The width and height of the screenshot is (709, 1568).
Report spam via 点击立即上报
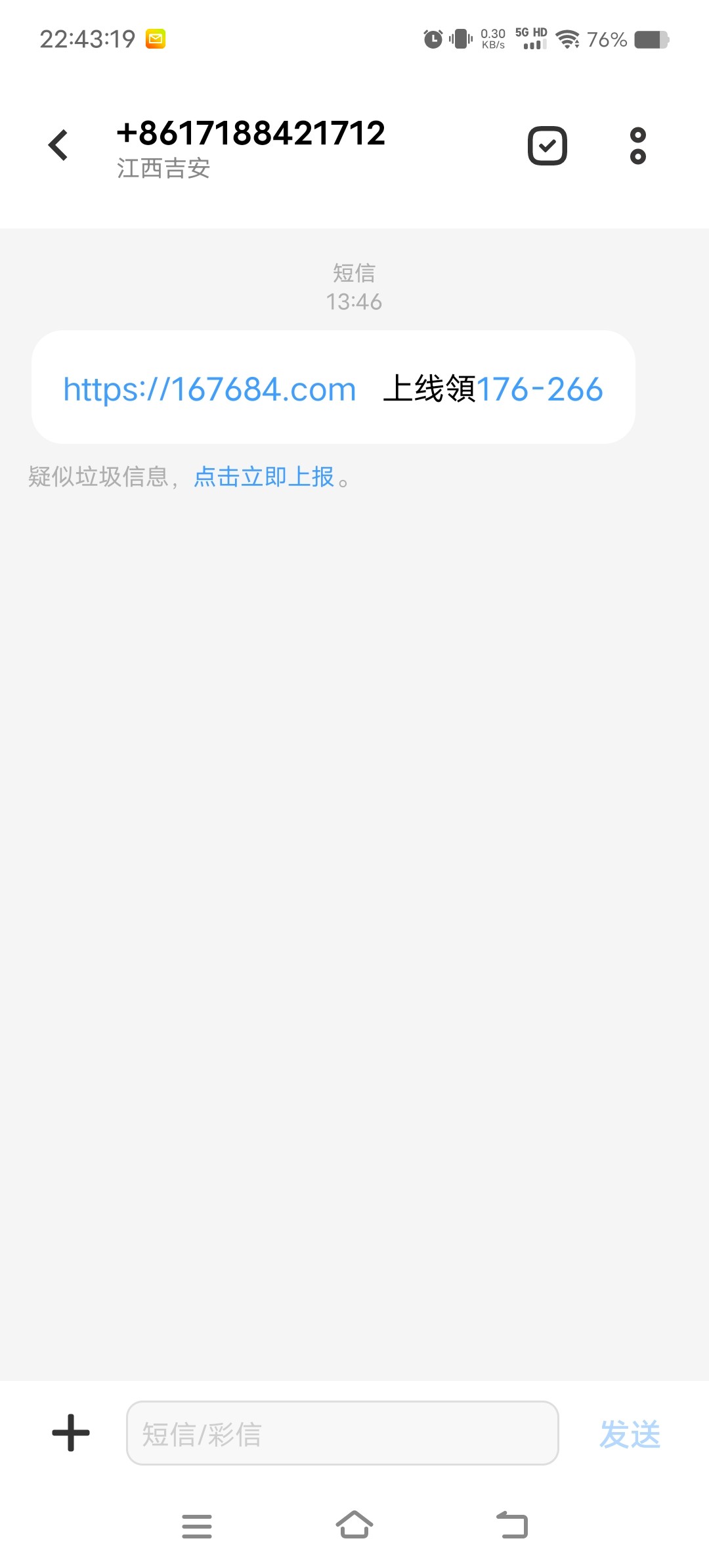pos(264,477)
